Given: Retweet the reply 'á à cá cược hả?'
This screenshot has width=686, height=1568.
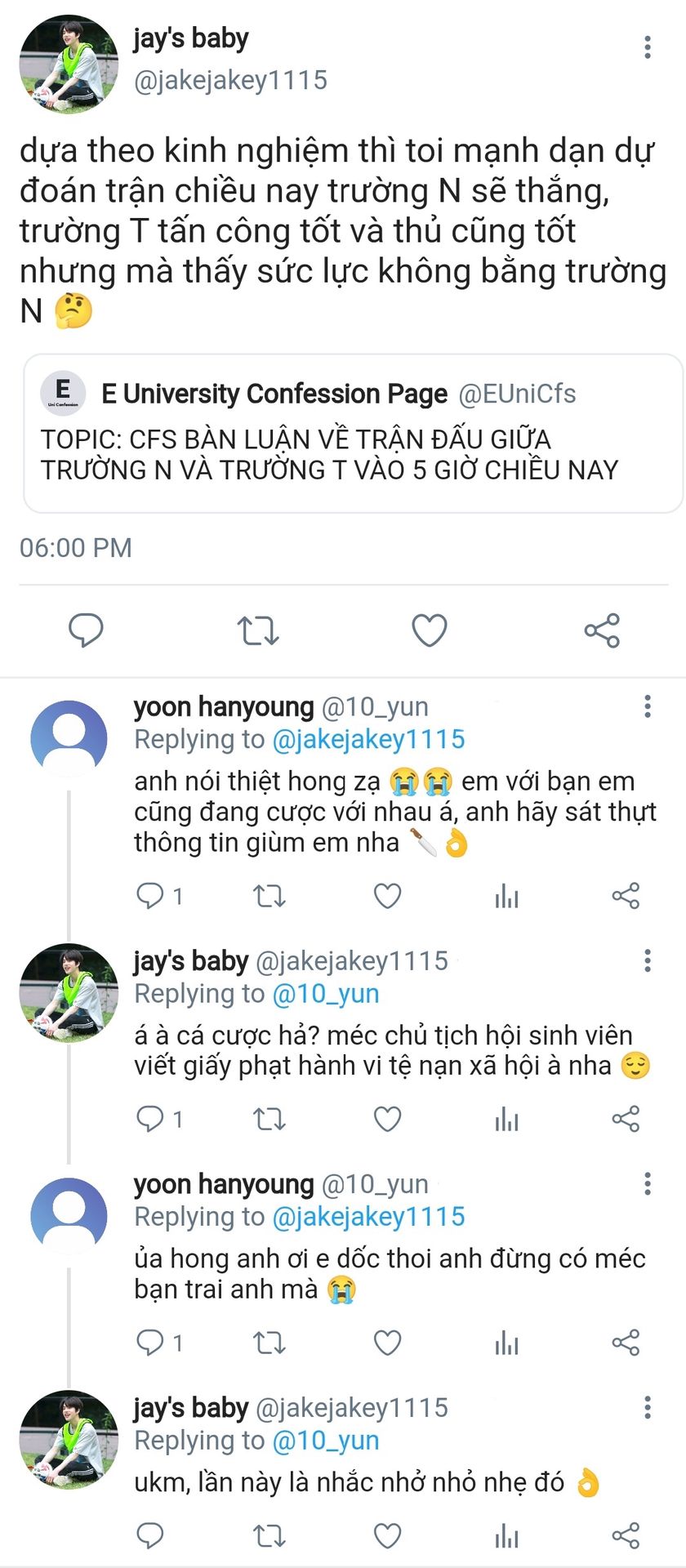Looking at the screenshot, I should [x=269, y=1118].
